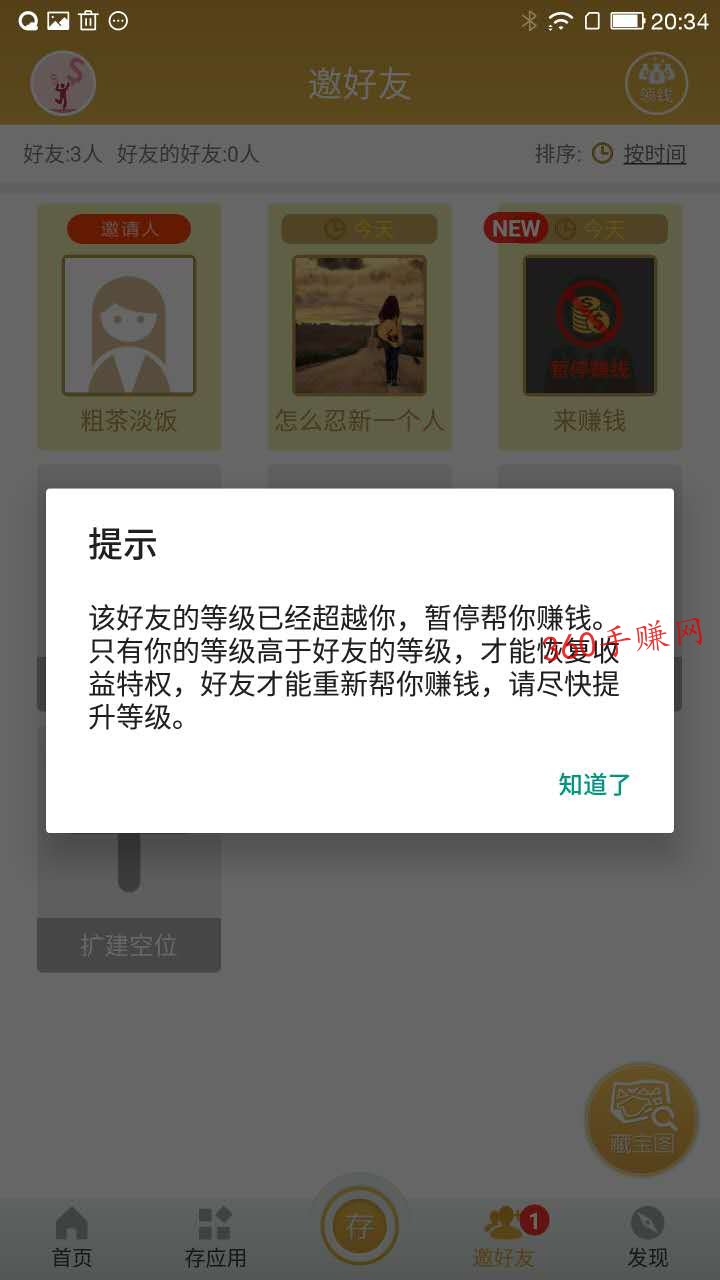Change sorting via 按时间
The height and width of the screenshot is (1280, 720).
coord(654,154)
